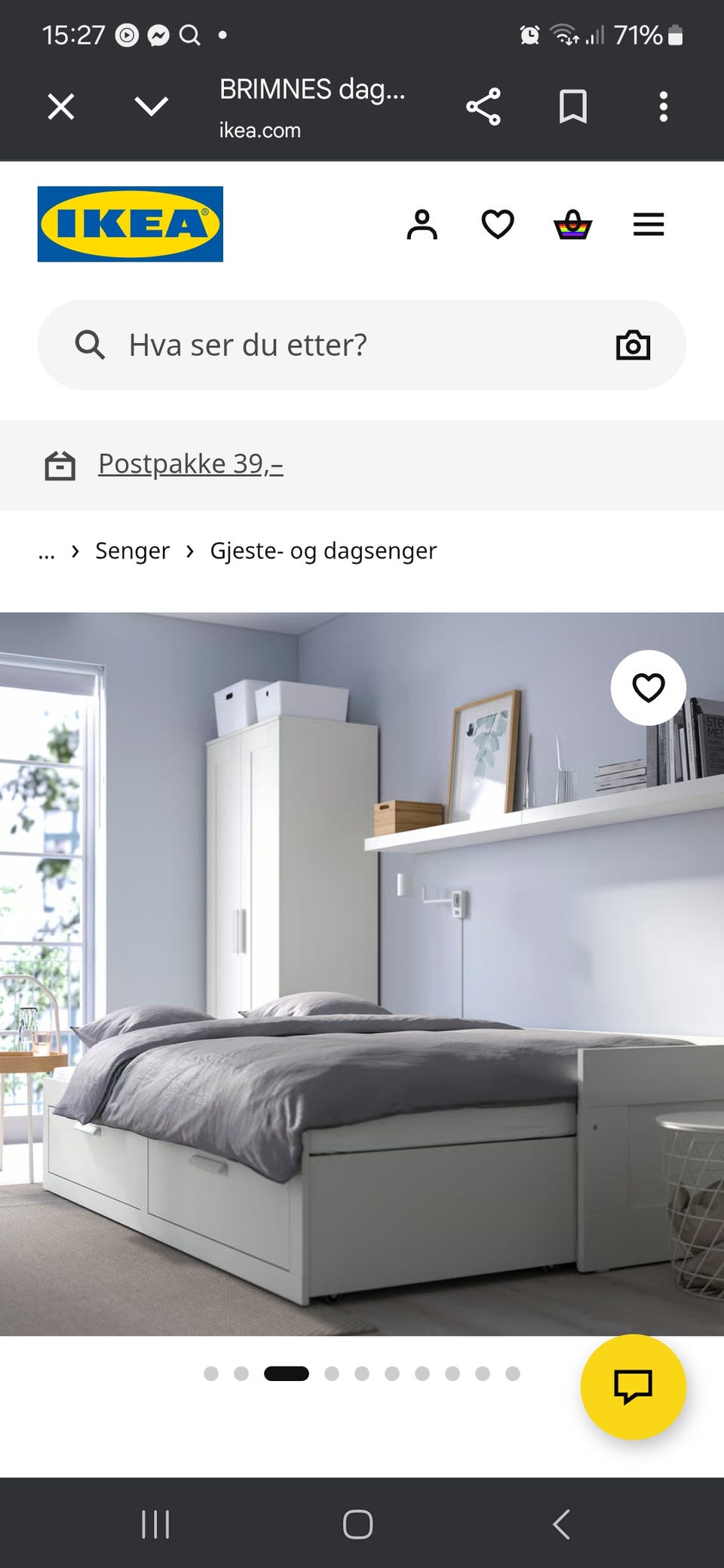Expand hidden breadcrumb items via the ellipsis

47,551
